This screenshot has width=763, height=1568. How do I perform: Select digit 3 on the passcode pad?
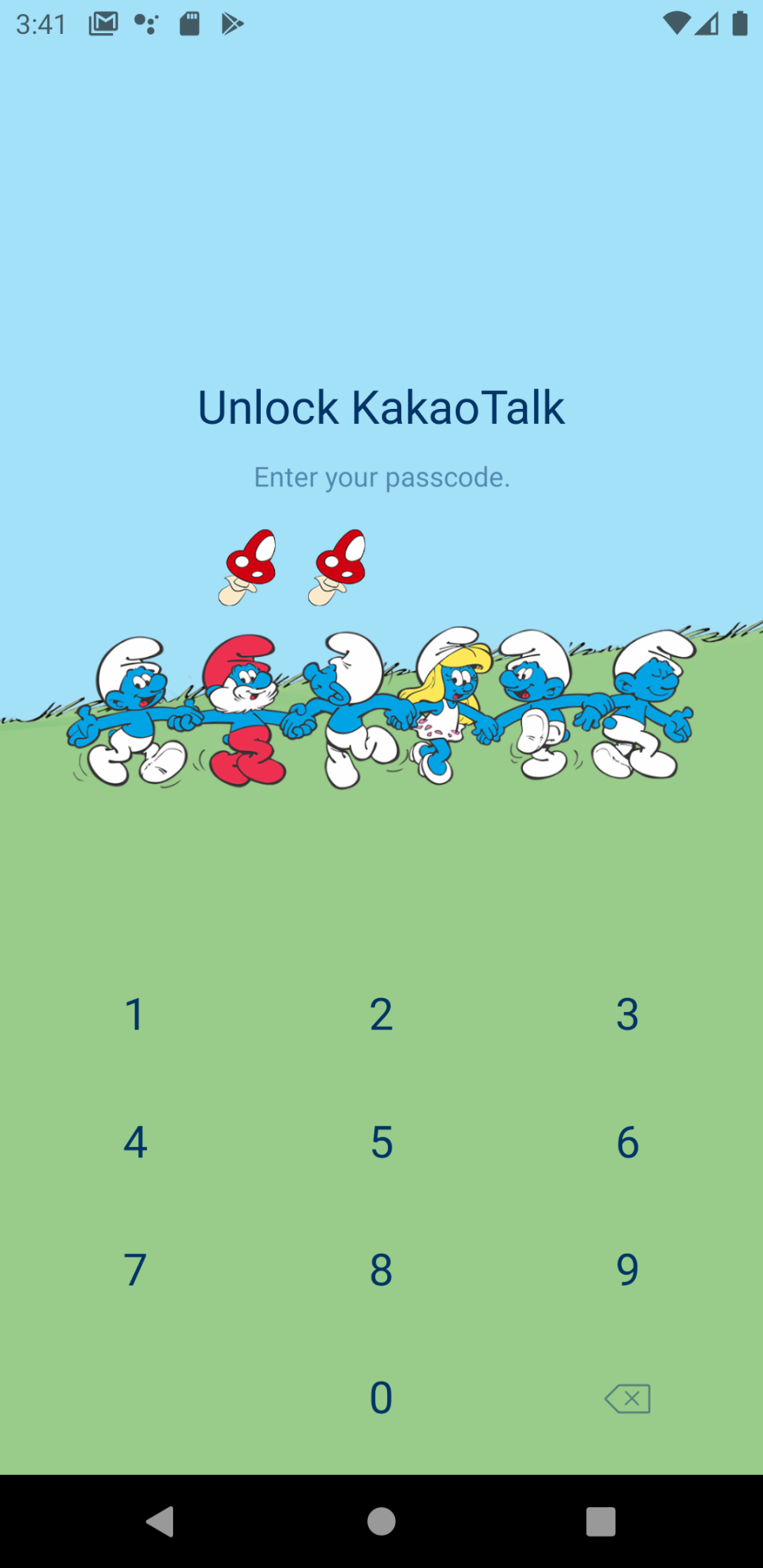(x=627, y=1015)
